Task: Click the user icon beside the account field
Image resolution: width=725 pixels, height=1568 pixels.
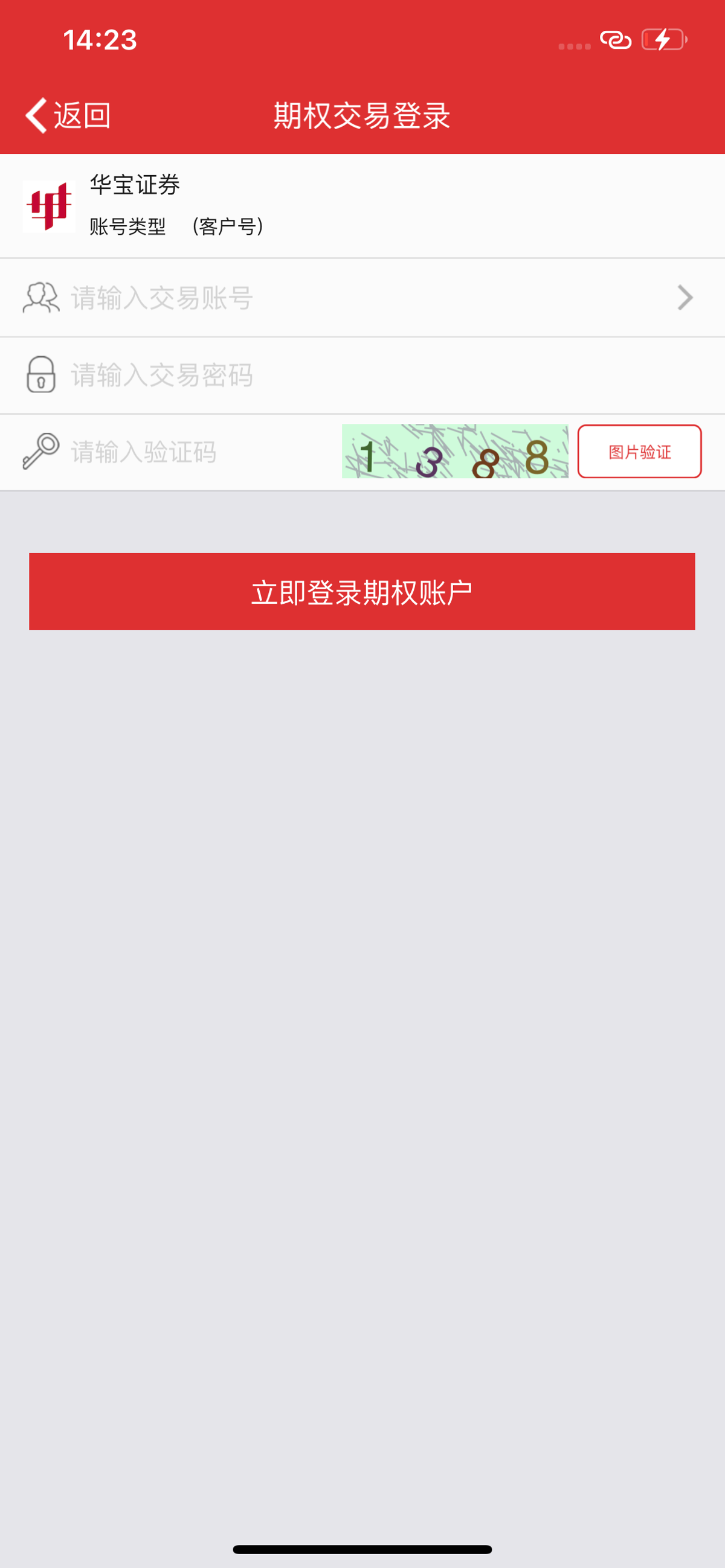Action: pyautogui.click(x=39, y=298)
